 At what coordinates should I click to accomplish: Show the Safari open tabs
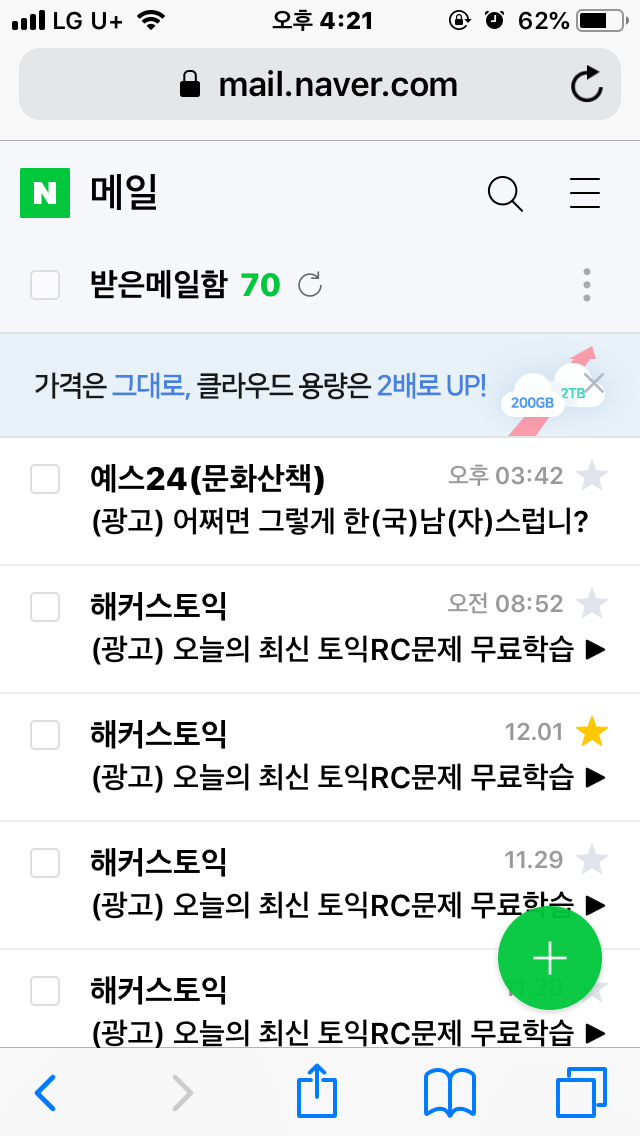pos(580,1092)
